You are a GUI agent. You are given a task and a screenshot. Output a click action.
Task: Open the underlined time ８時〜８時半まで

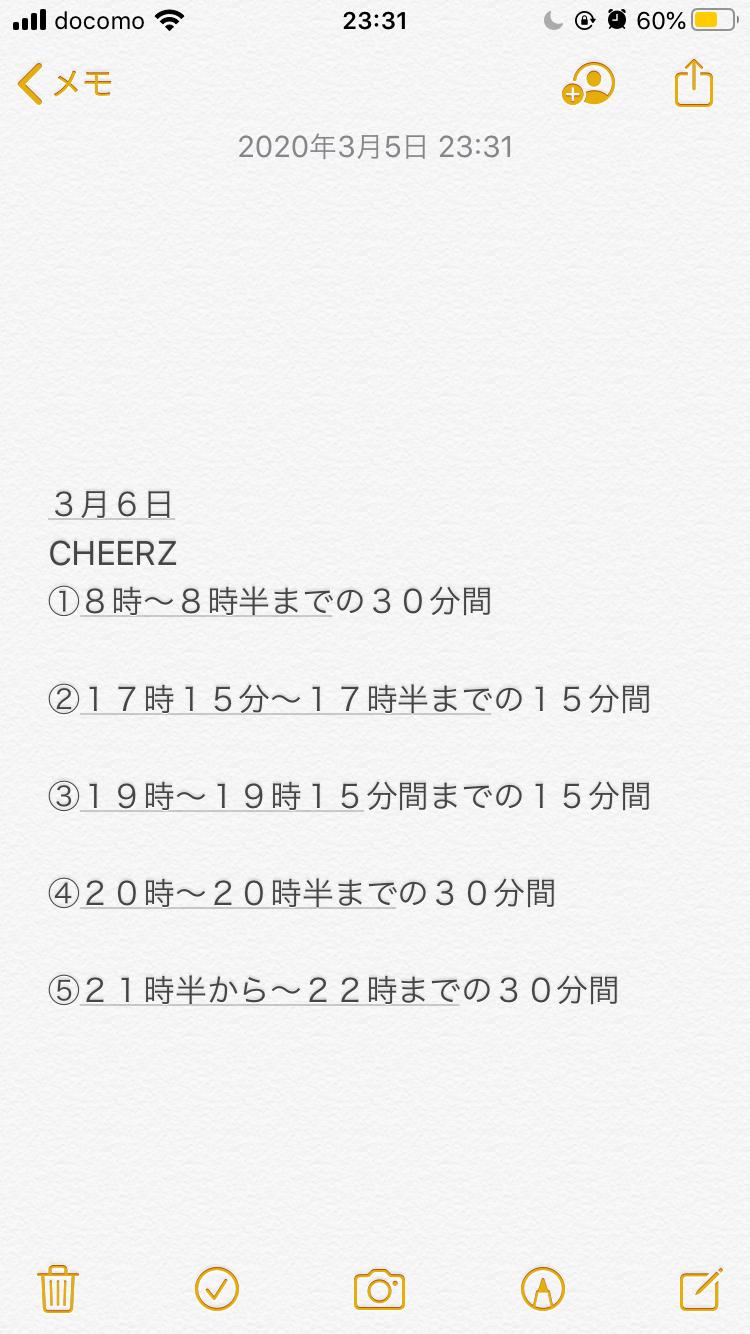tap(206, 602)
